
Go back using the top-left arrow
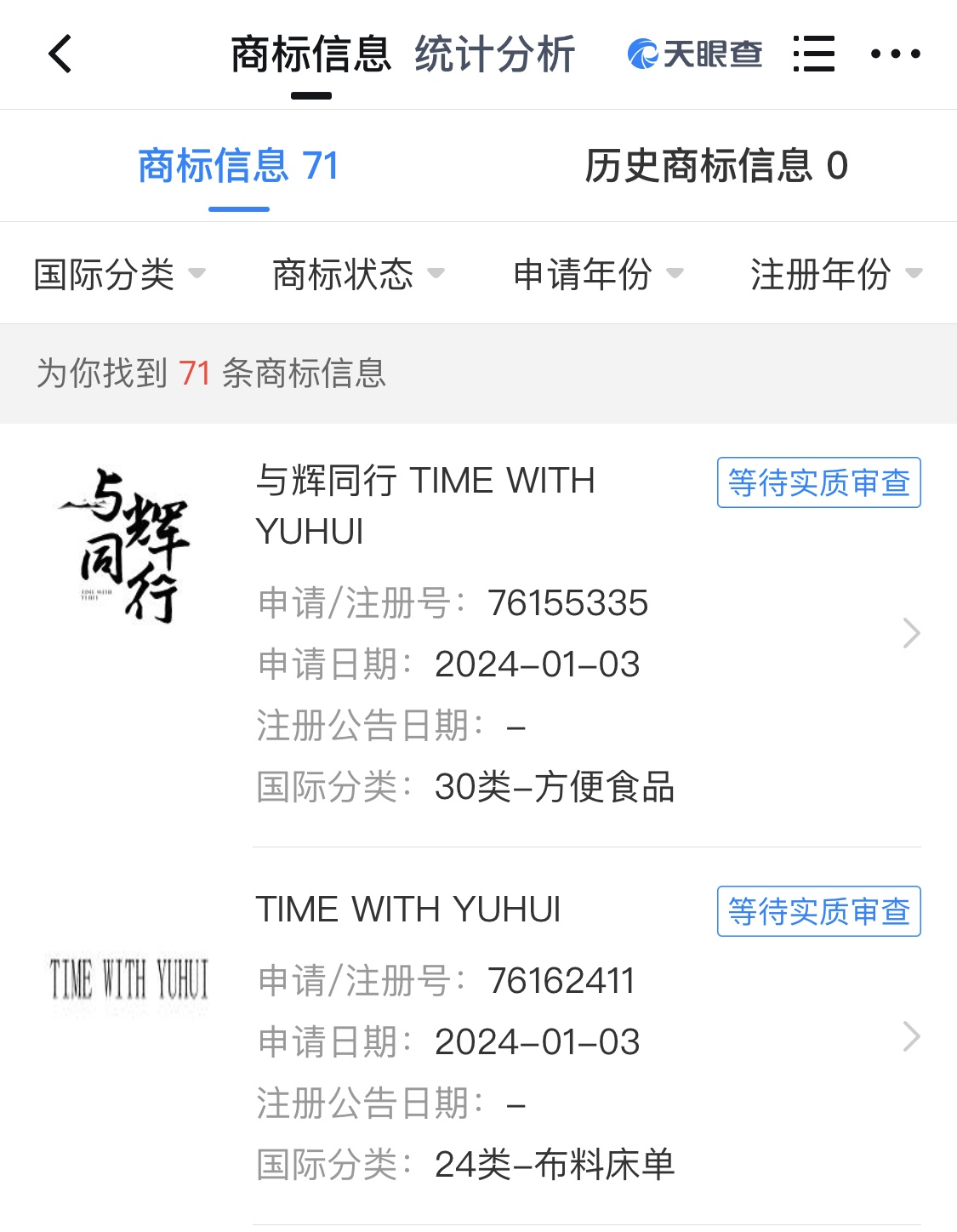60,54
